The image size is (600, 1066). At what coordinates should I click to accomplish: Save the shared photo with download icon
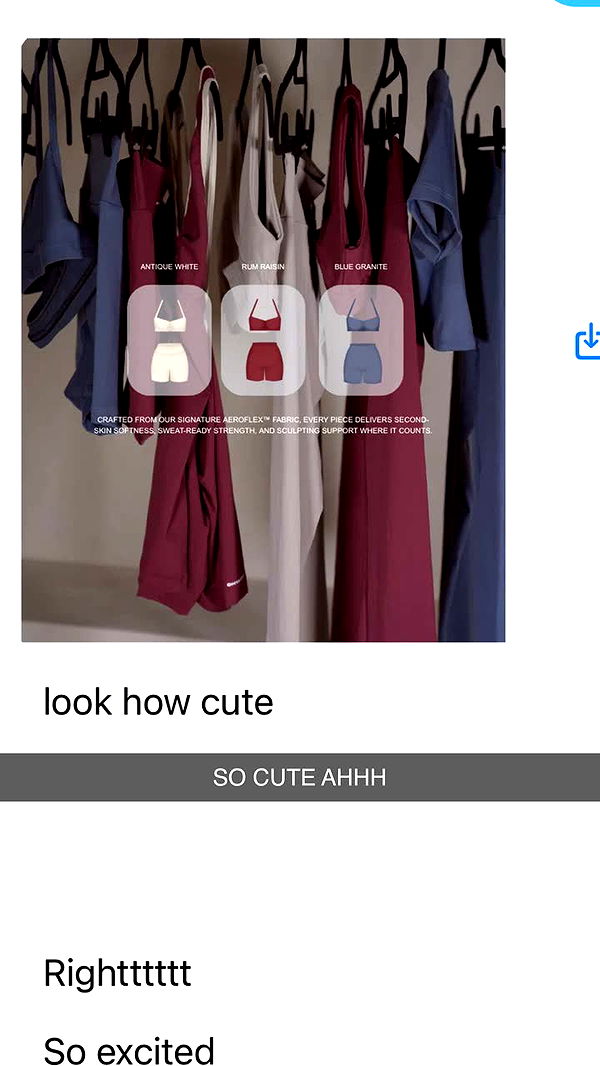point(588,341)
